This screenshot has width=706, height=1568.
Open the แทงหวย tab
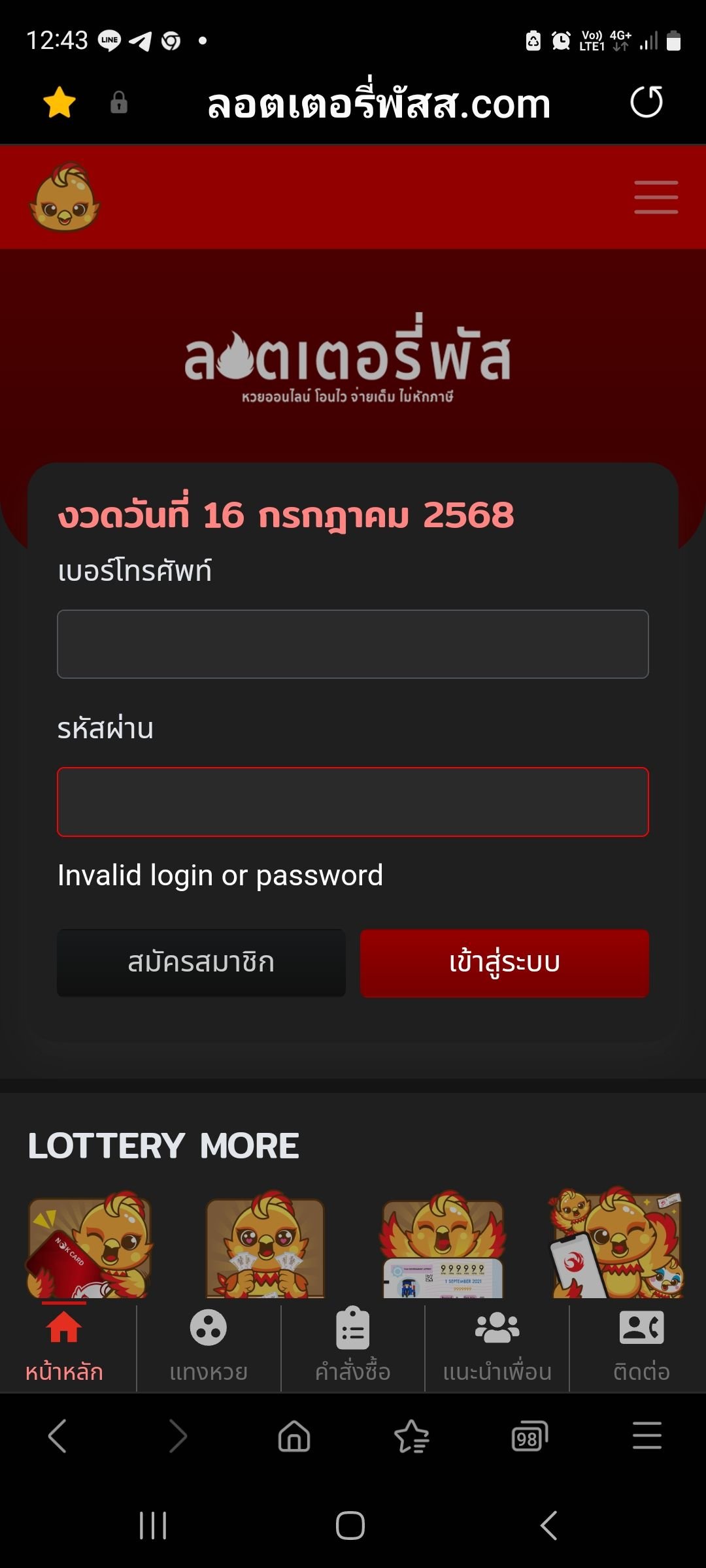tap(209, 1347)
